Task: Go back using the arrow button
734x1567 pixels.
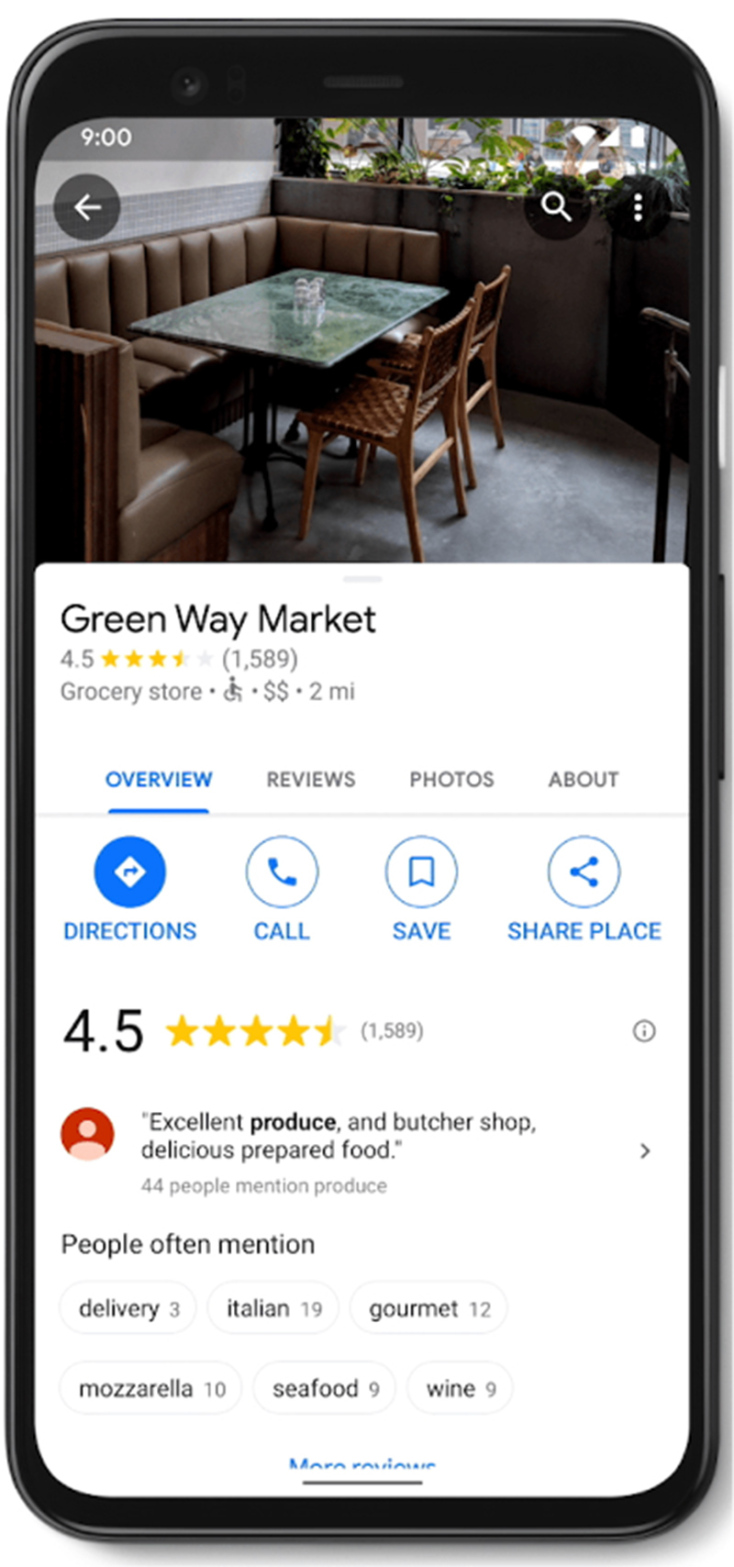Action: (x=87, y=207)
